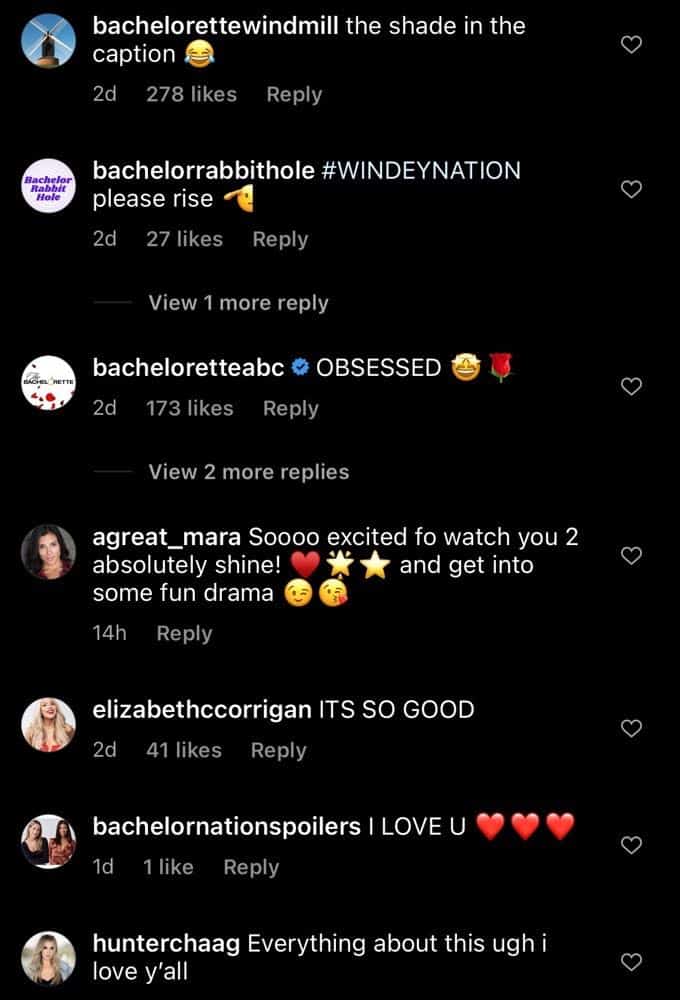Image resolution: width=680 pixels, height=1000 pixels.
Task: Like bachelorettewindmill's comment
Action: click(631, 44)
